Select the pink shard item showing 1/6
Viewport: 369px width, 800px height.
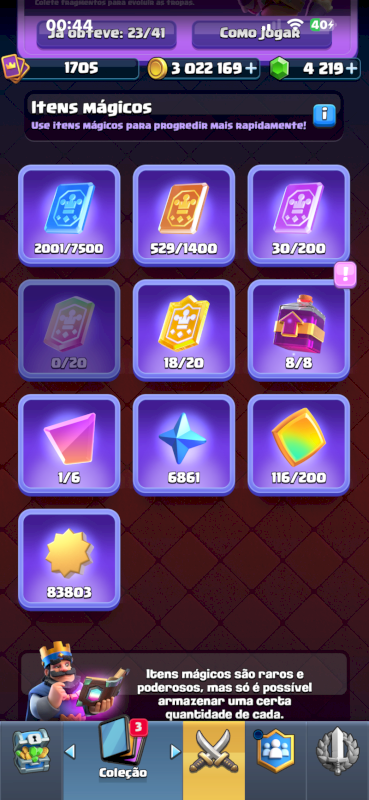[69, 444]
